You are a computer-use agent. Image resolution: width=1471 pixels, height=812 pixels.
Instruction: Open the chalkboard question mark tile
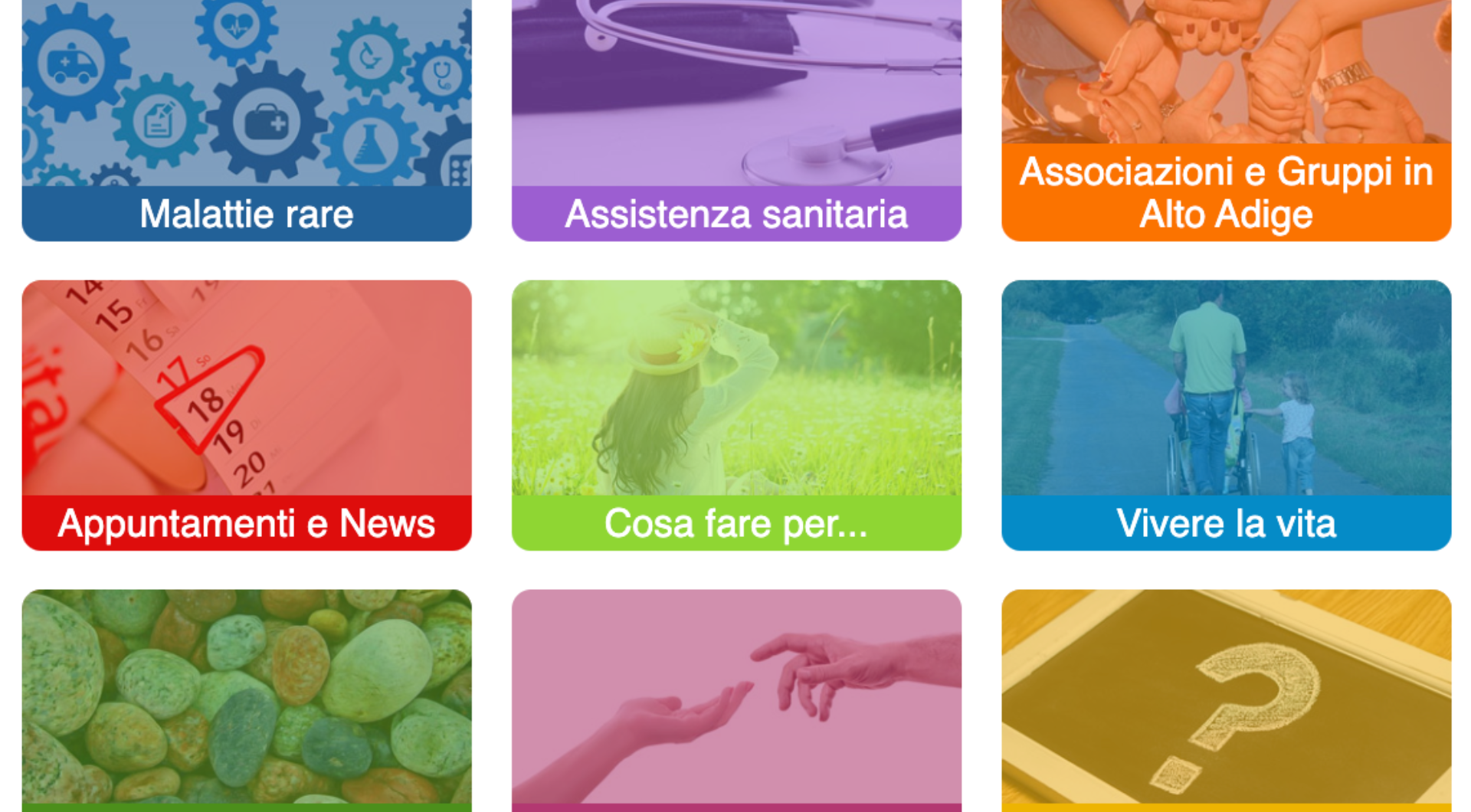(1226, 697)
